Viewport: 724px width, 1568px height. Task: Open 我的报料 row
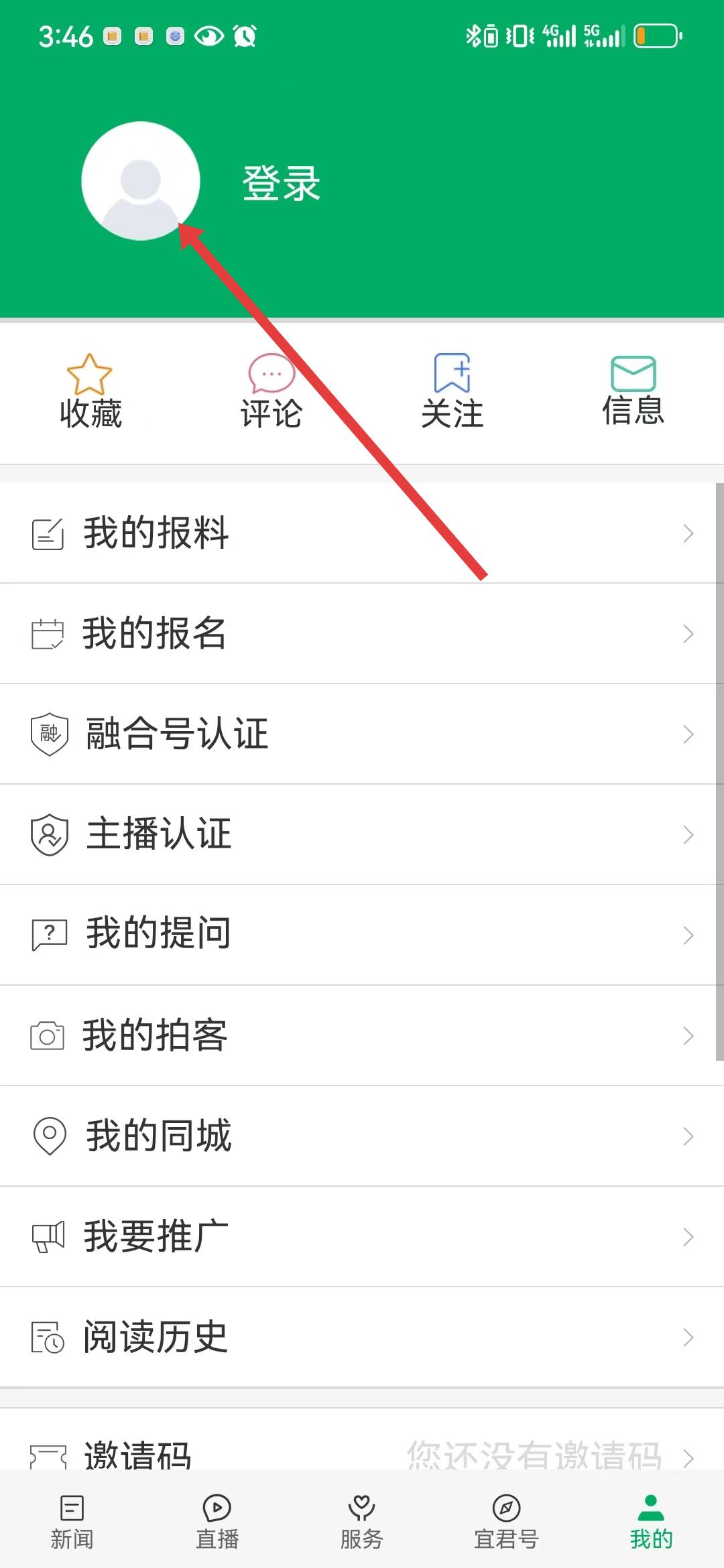(362, 533)
